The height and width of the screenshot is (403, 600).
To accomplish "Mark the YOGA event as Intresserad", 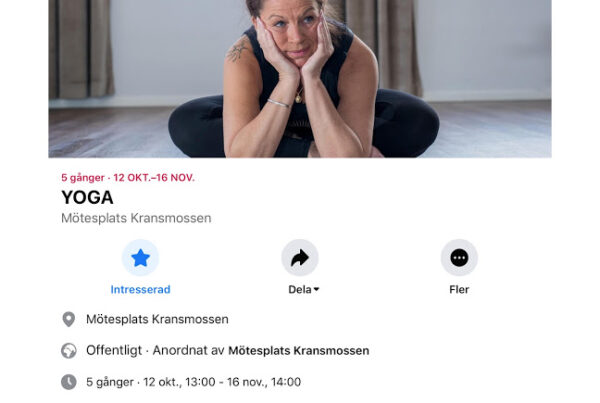I will pyautogui.click(x=140, y=259).
